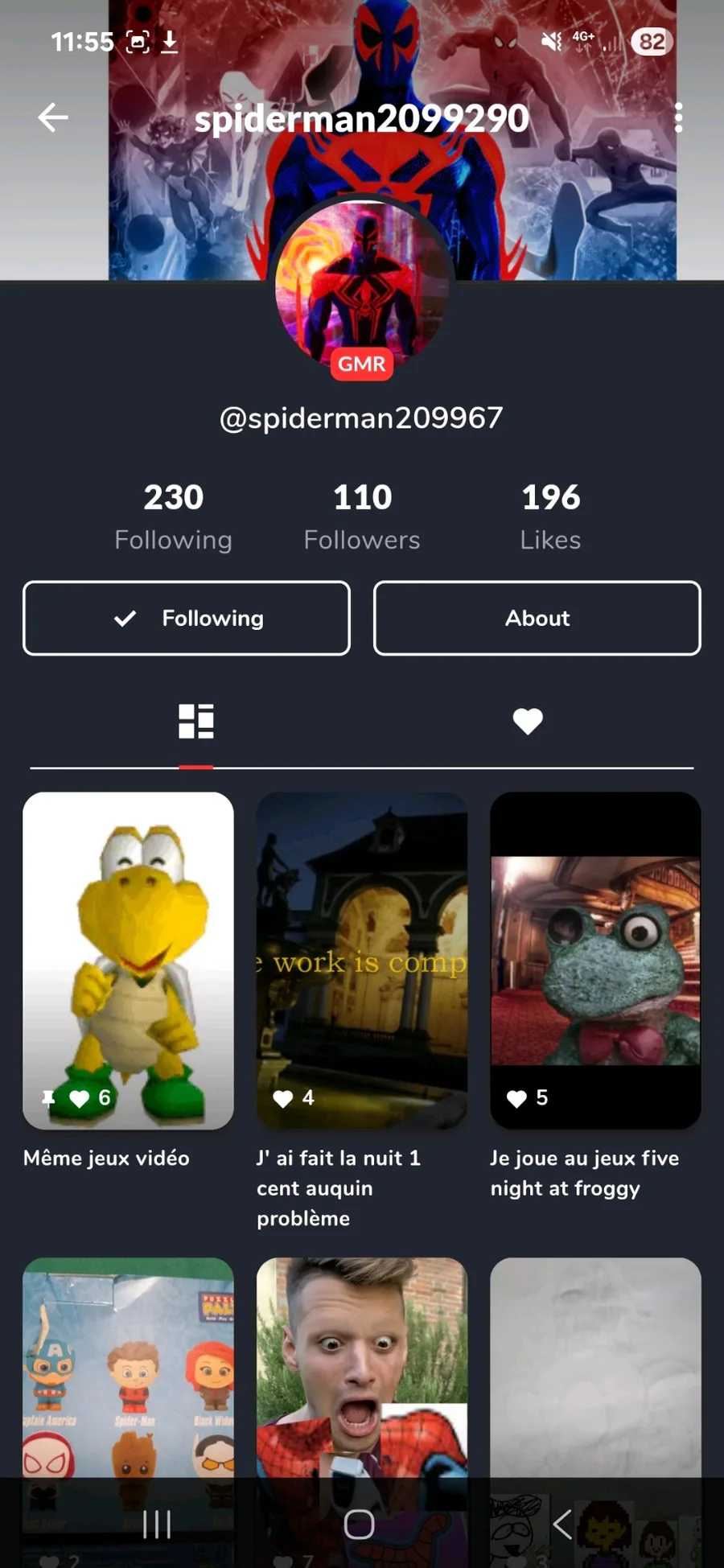Go back using the top-left arrow
Image resolution: width=724 pixels, height=1568 pixels.
click(x=53, y=117)
